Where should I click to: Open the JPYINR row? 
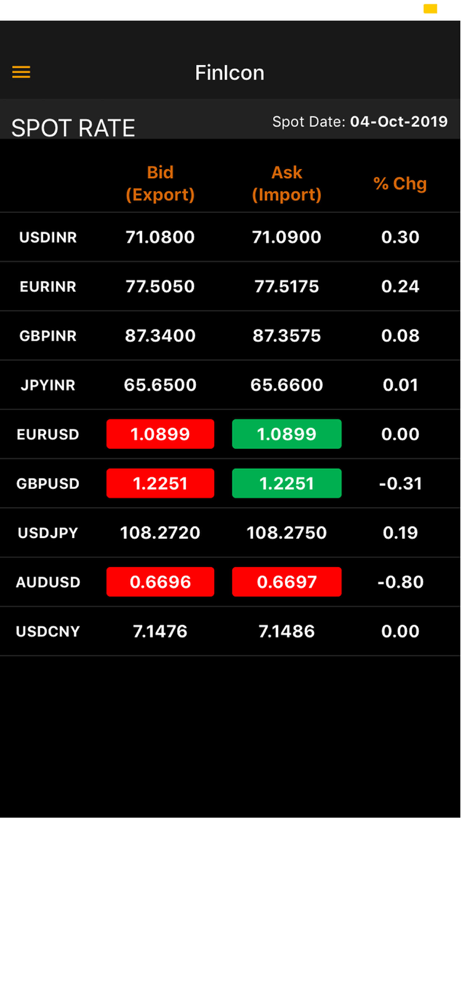click(230, 385)
